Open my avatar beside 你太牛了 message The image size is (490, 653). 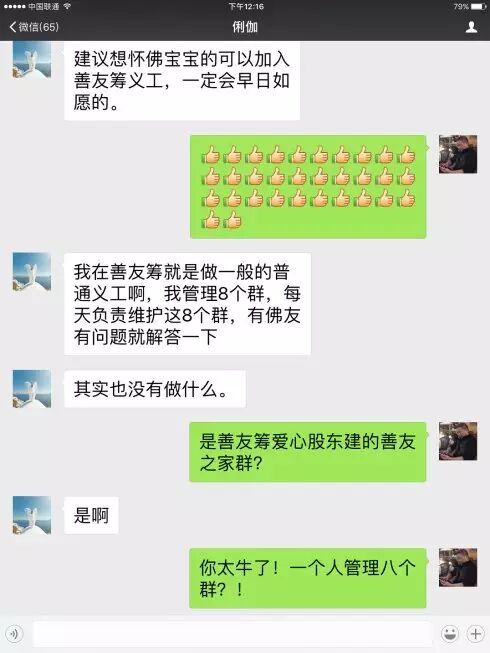[x=458, y=567]
